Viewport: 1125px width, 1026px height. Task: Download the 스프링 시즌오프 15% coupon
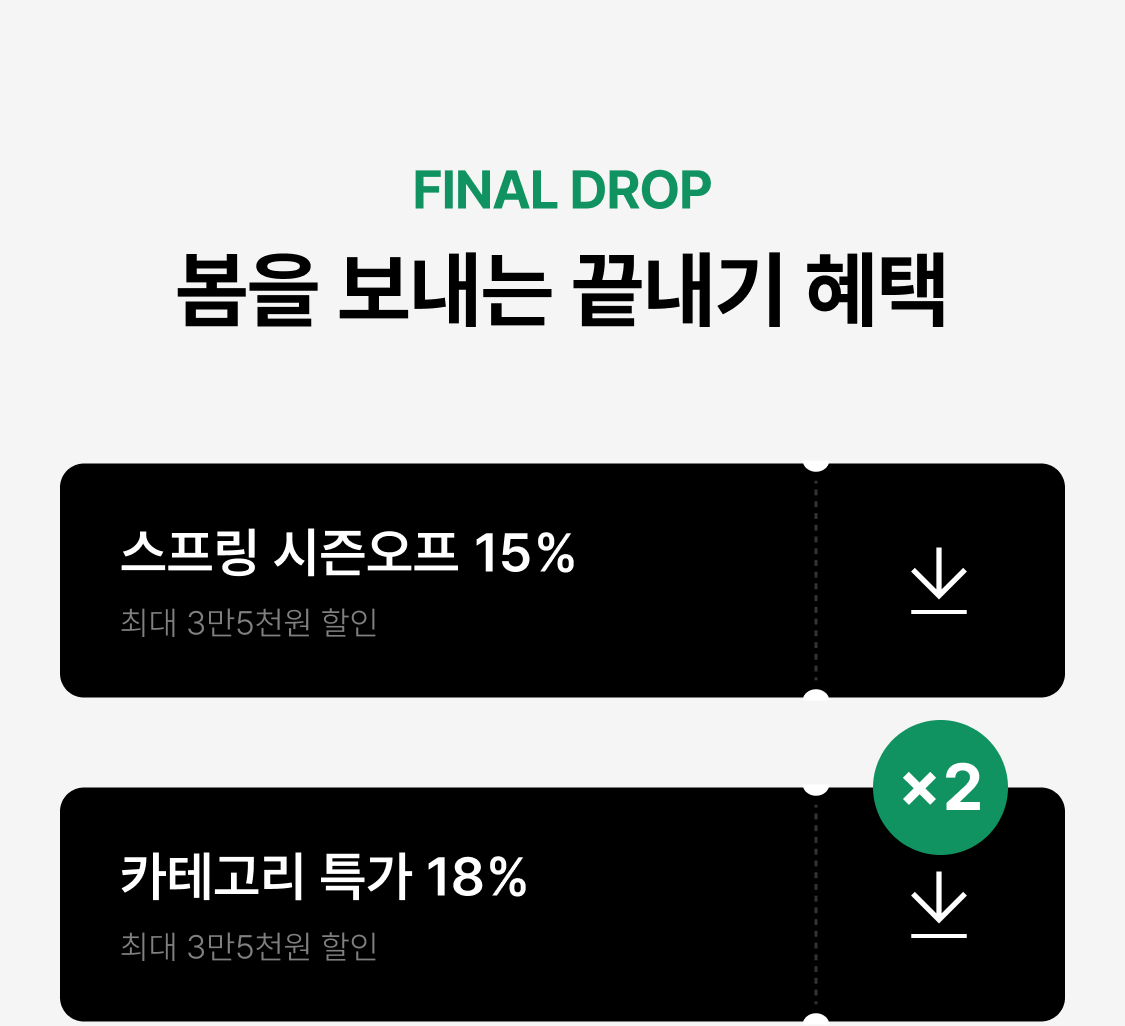click(x=938, y=580)
